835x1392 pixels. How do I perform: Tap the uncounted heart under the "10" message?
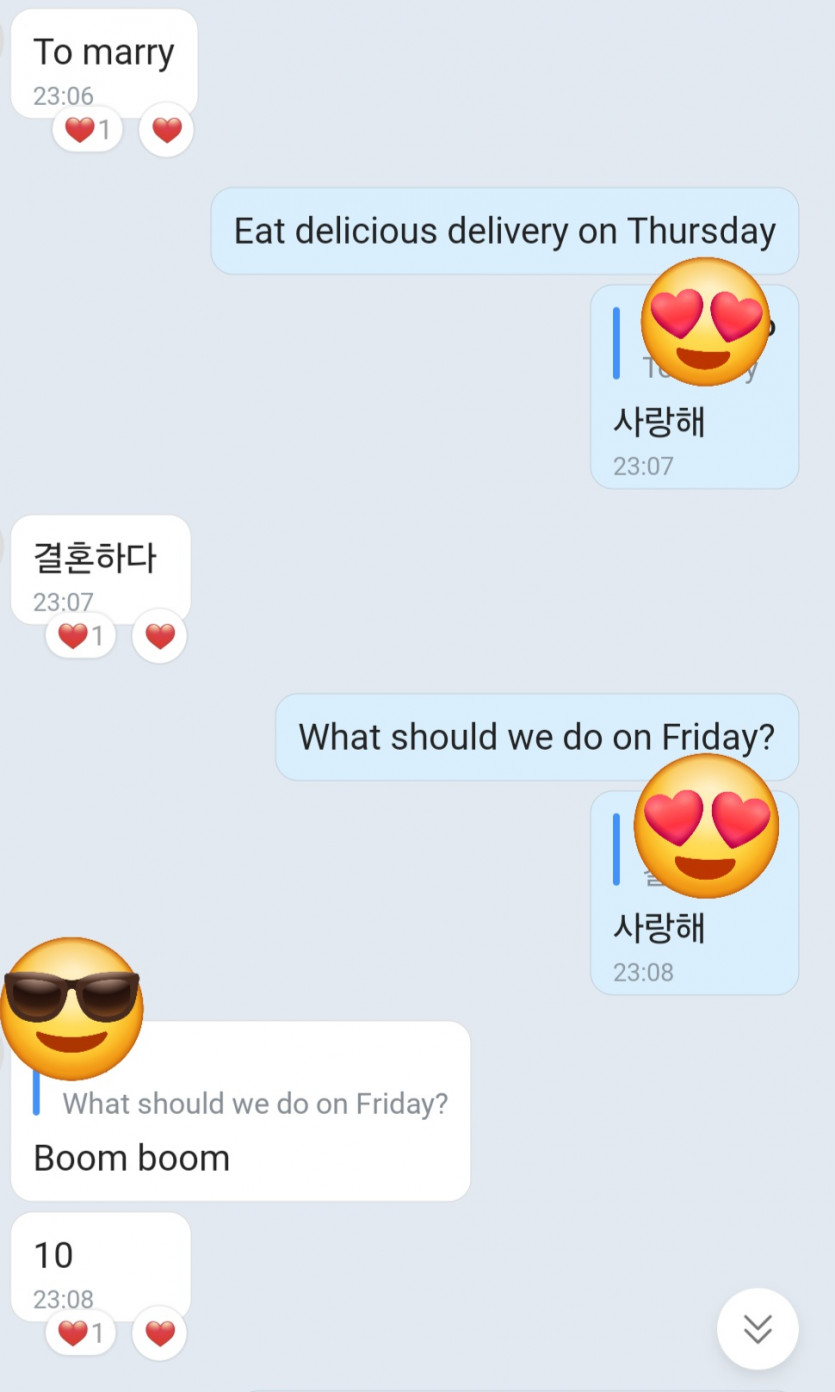point(159,1333)
